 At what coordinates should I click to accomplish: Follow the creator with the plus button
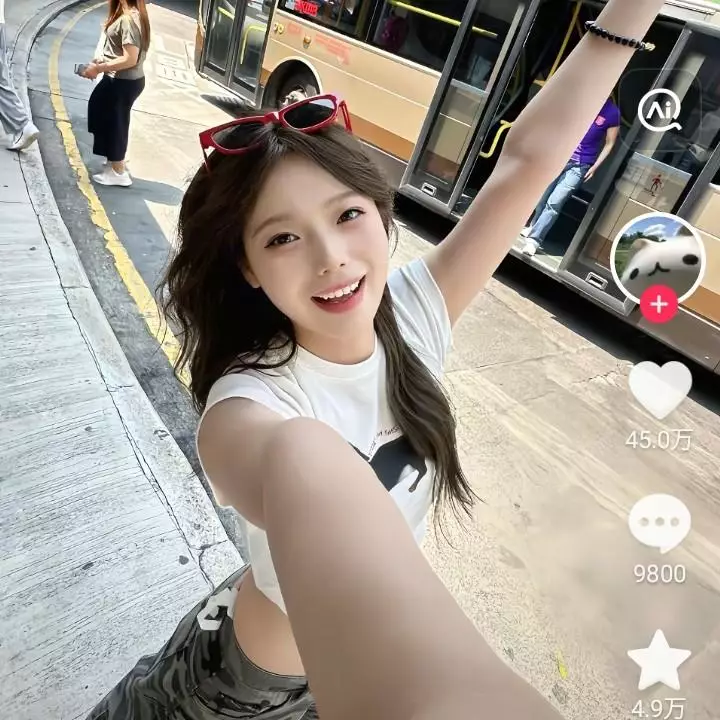[x=658, y=304]
